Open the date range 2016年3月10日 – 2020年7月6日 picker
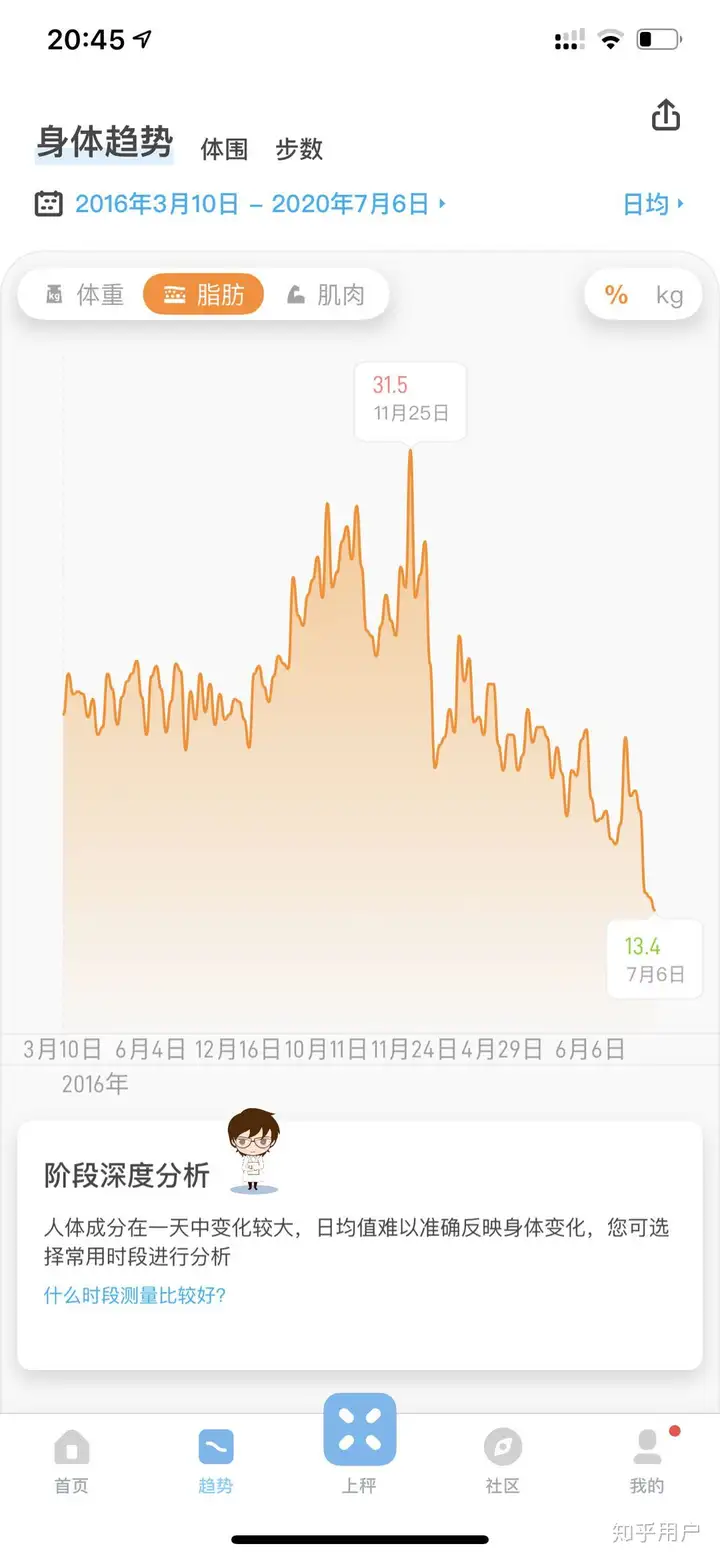This screenshot has height=1558, width=720. pos(241,204)
